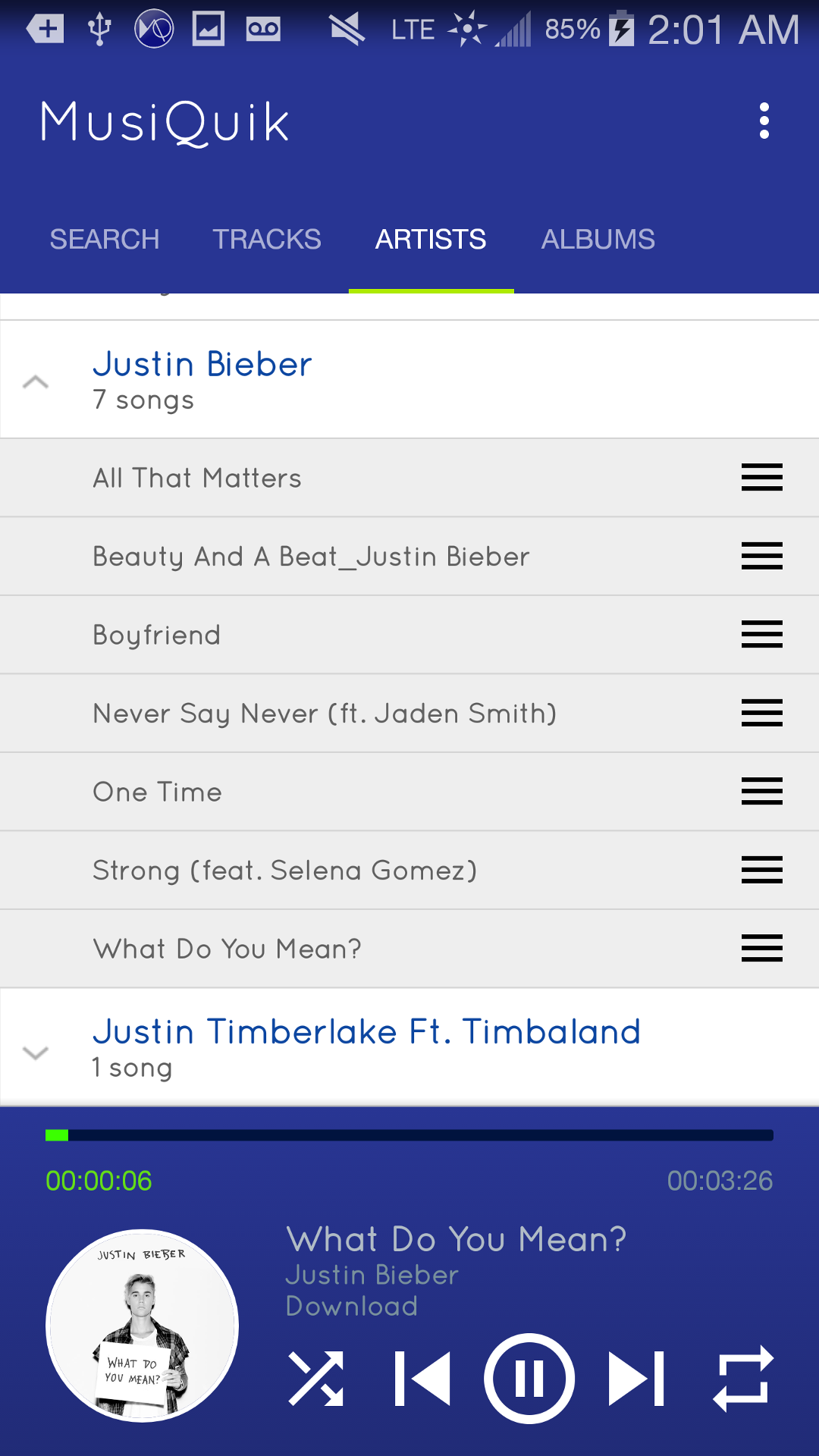
Task: Open options for What Do You Mean?
Action: pyautogui.click(x=761, y=949)
